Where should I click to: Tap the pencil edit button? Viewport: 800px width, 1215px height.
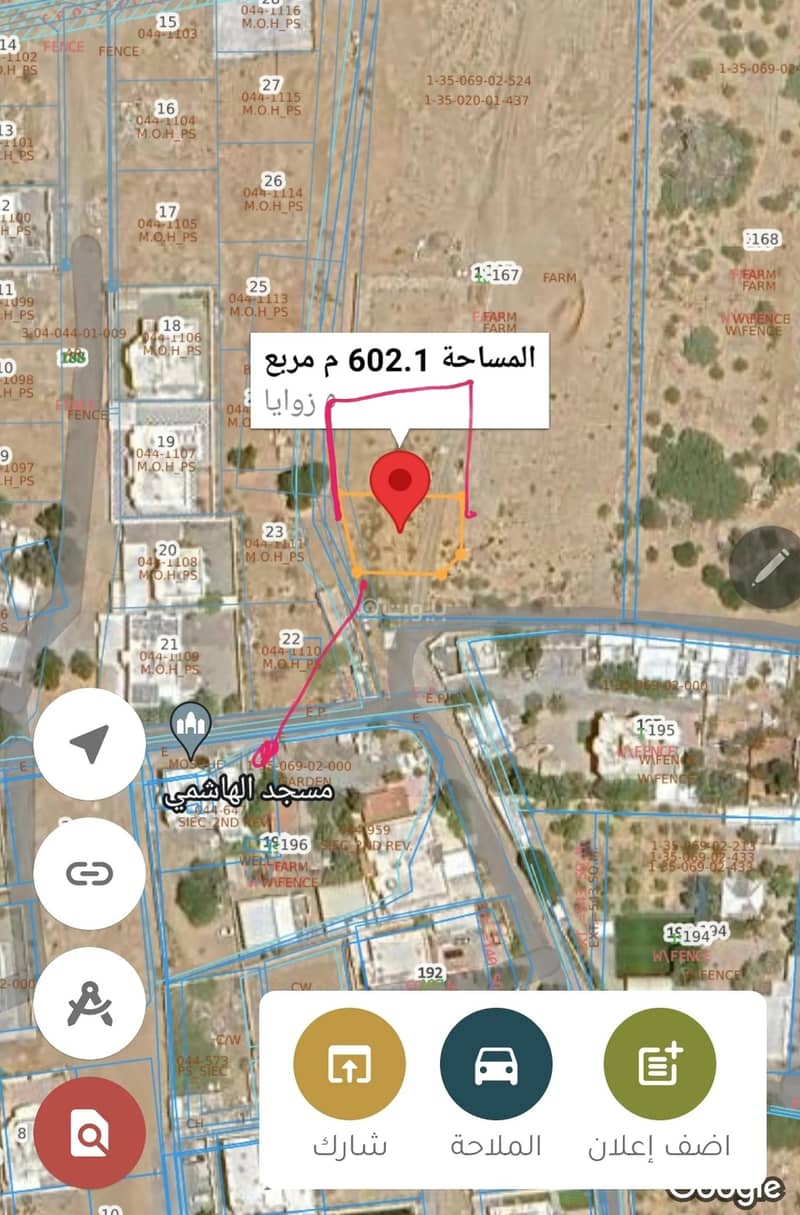pos(767,567)
